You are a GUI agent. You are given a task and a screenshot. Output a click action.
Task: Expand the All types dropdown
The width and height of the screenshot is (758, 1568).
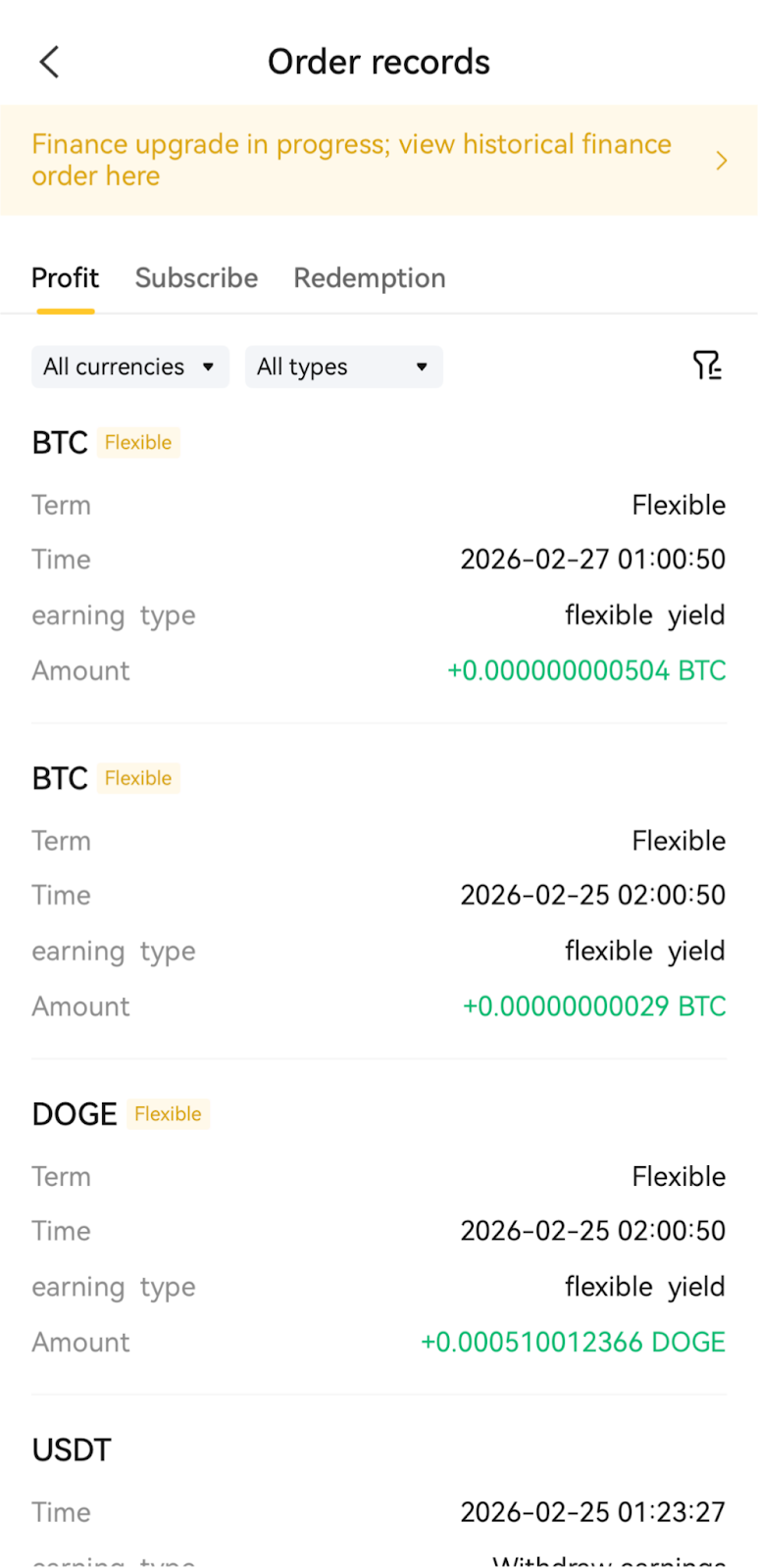[344, 367]
